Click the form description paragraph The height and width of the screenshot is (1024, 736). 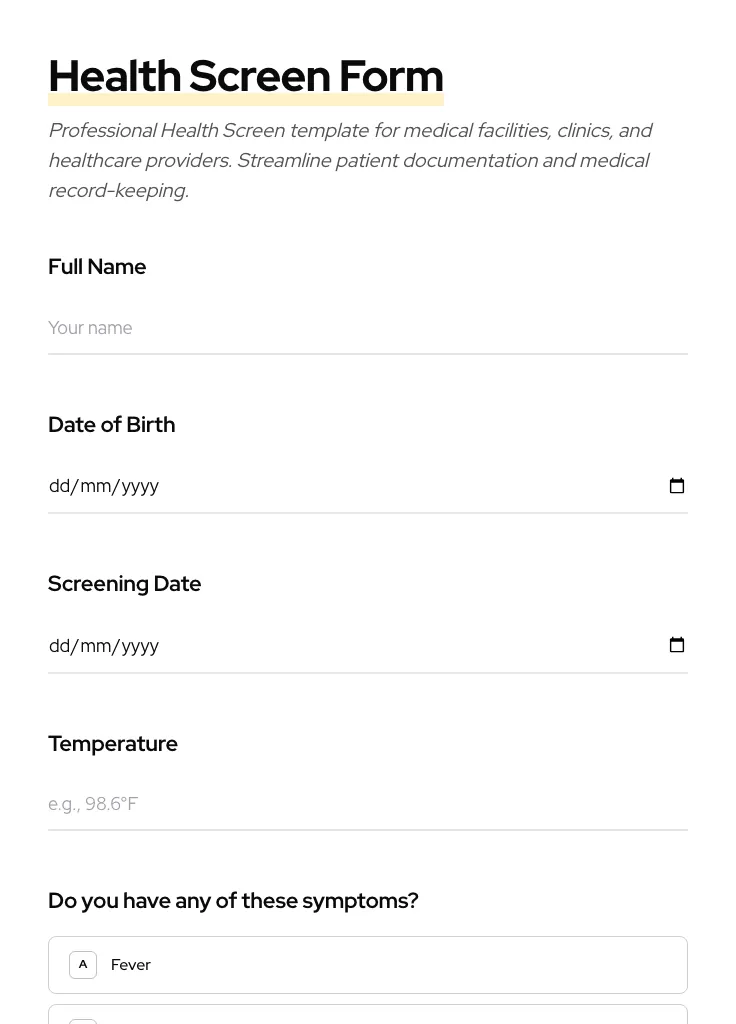pos(350,160)
